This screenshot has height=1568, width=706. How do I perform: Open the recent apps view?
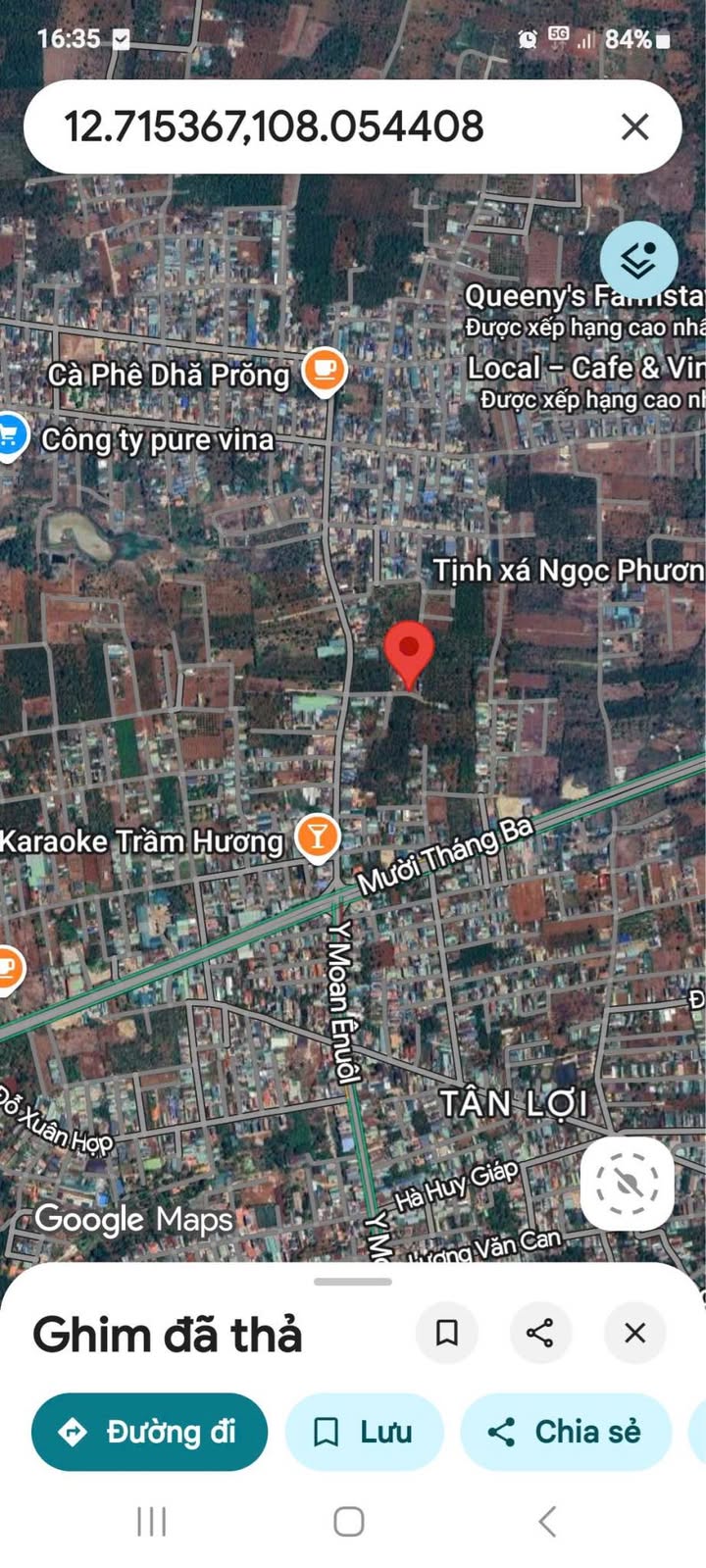pyautogui.click(x=152, y=1521)
